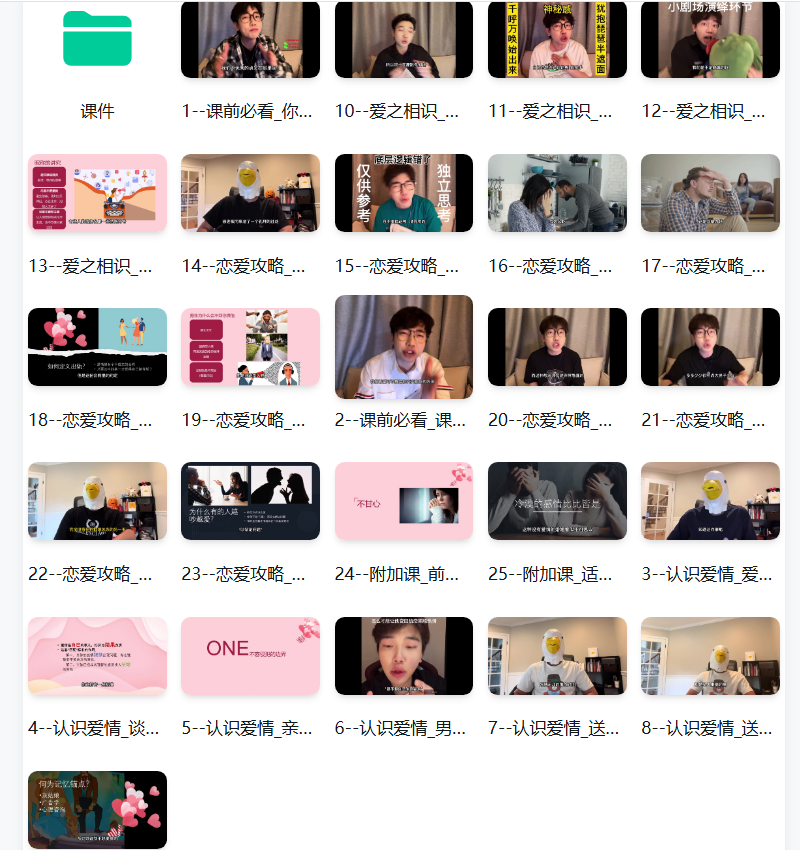800x850 pixels.
Task: Open video 13--爱之相识
Action: click(x=97, y=193)
